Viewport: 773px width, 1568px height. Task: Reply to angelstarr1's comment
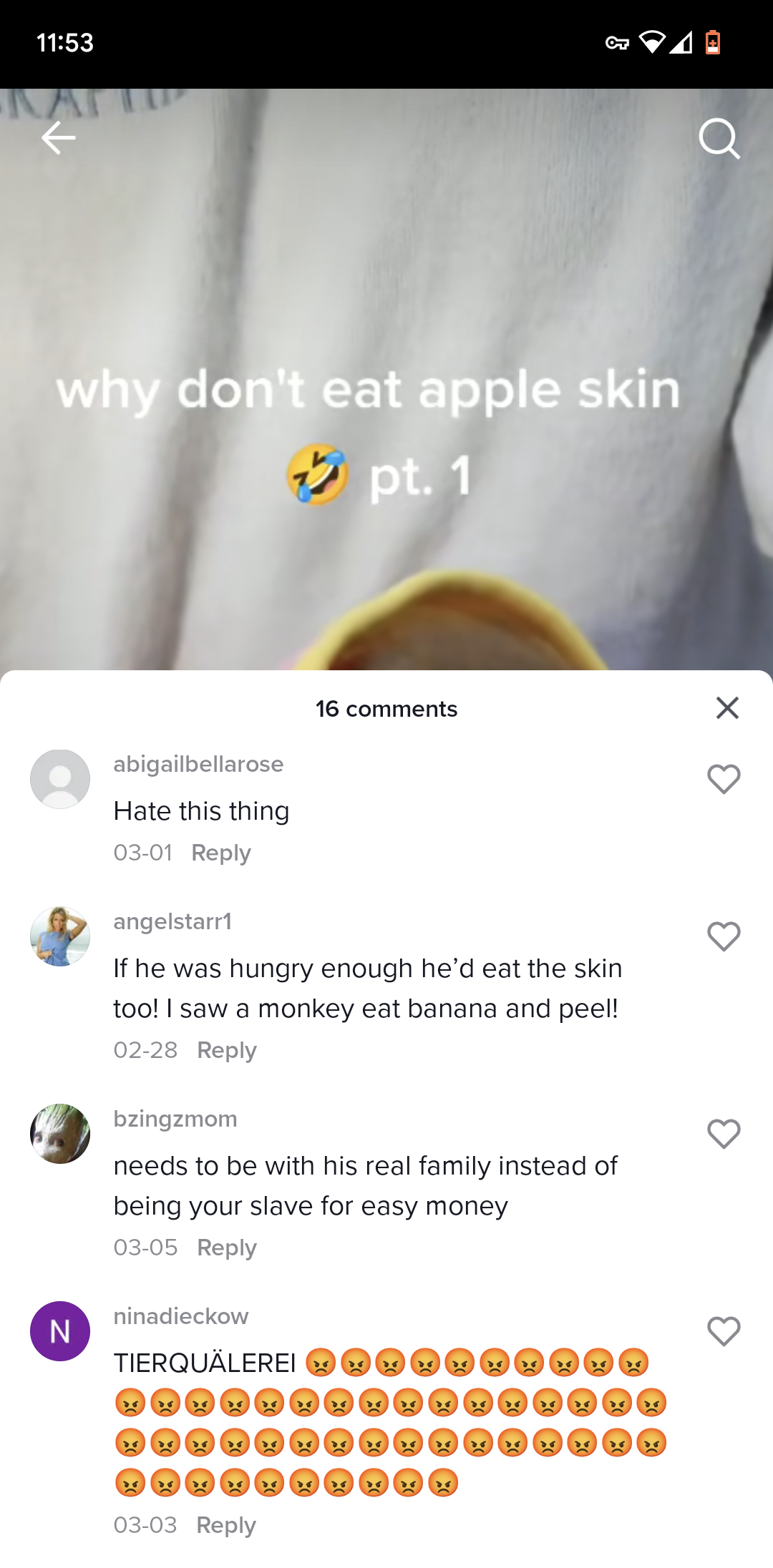click(227, 1050)
